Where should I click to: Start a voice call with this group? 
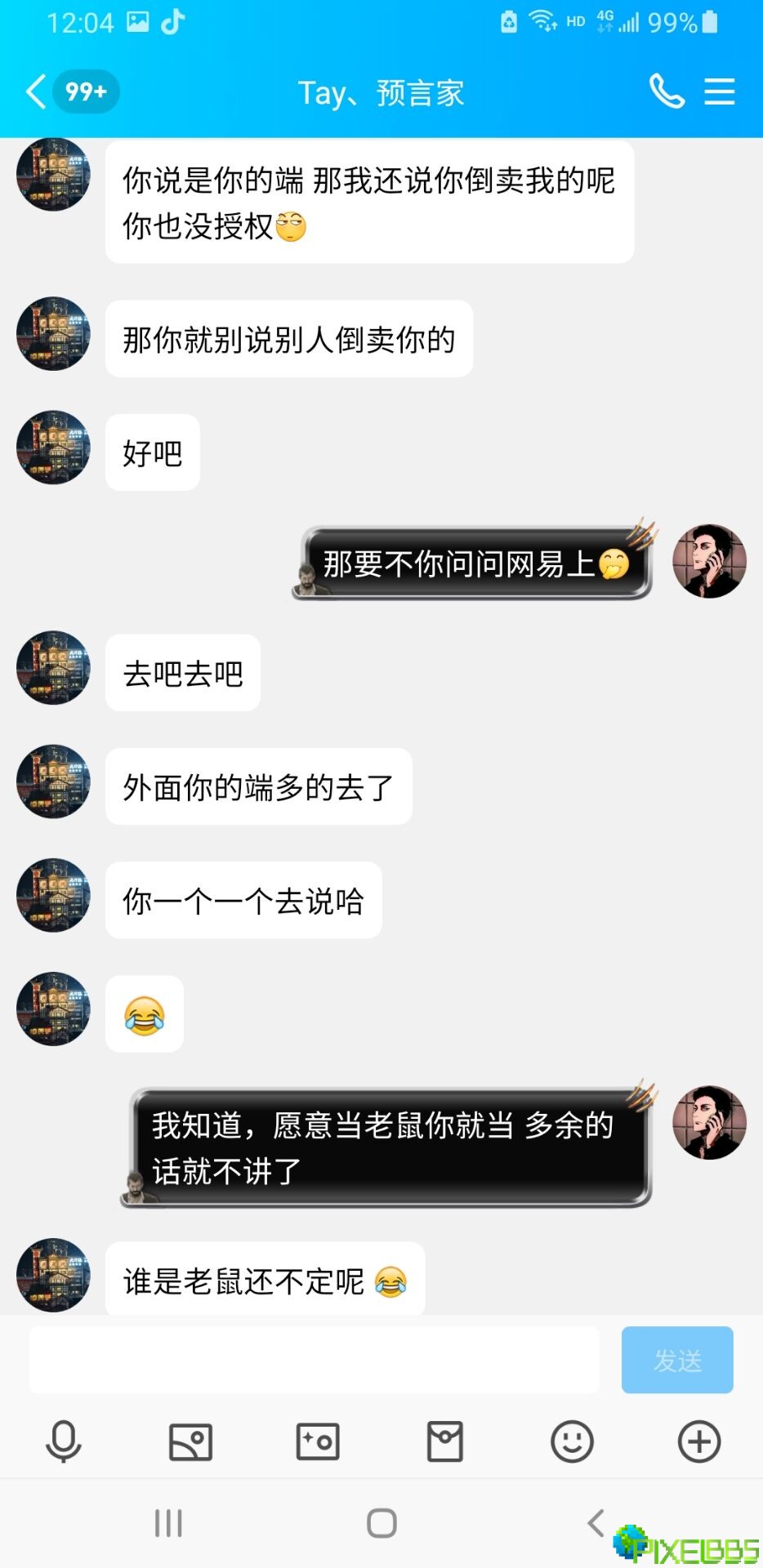[667, 91]
